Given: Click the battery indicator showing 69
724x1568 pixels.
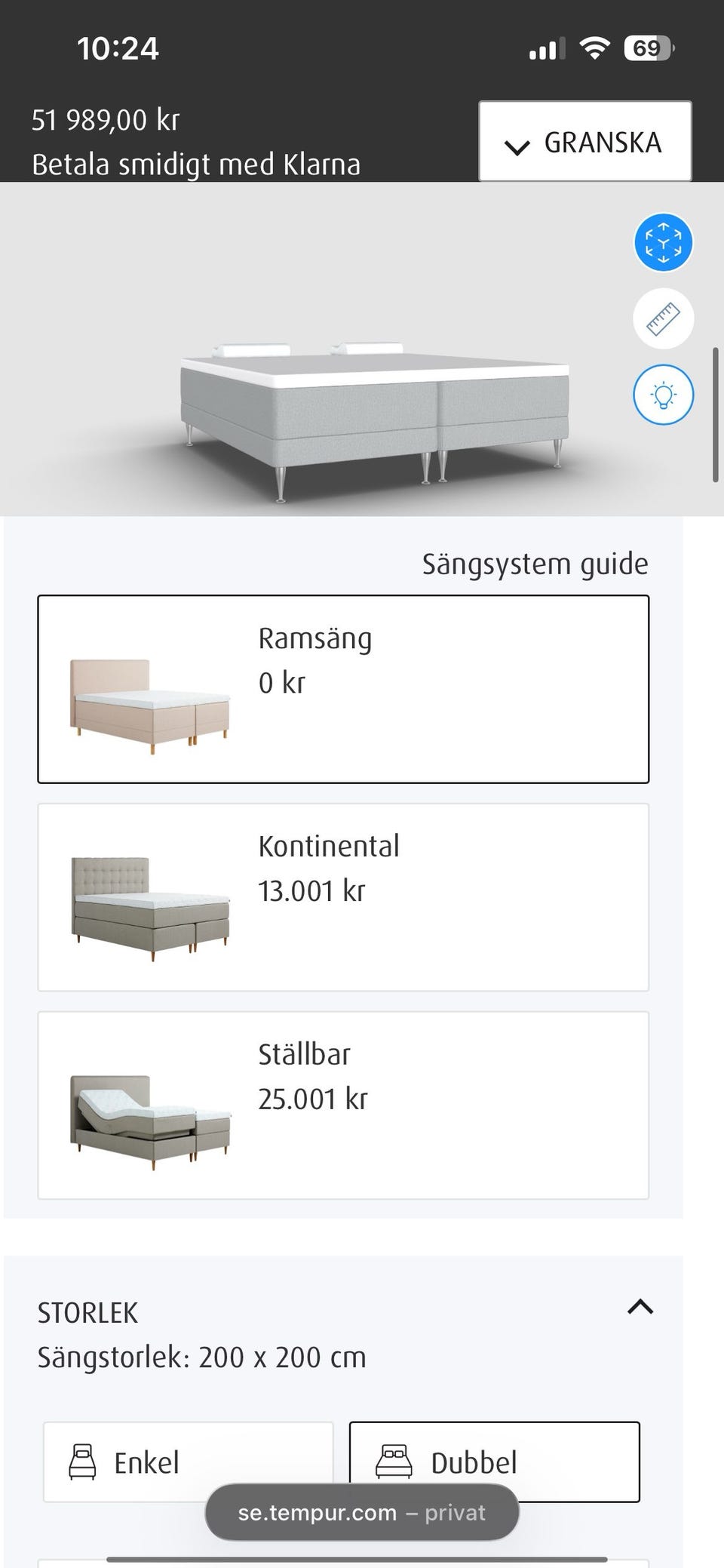Looking at the screenshot, I should pyautogui.click(x=647, y=48).
